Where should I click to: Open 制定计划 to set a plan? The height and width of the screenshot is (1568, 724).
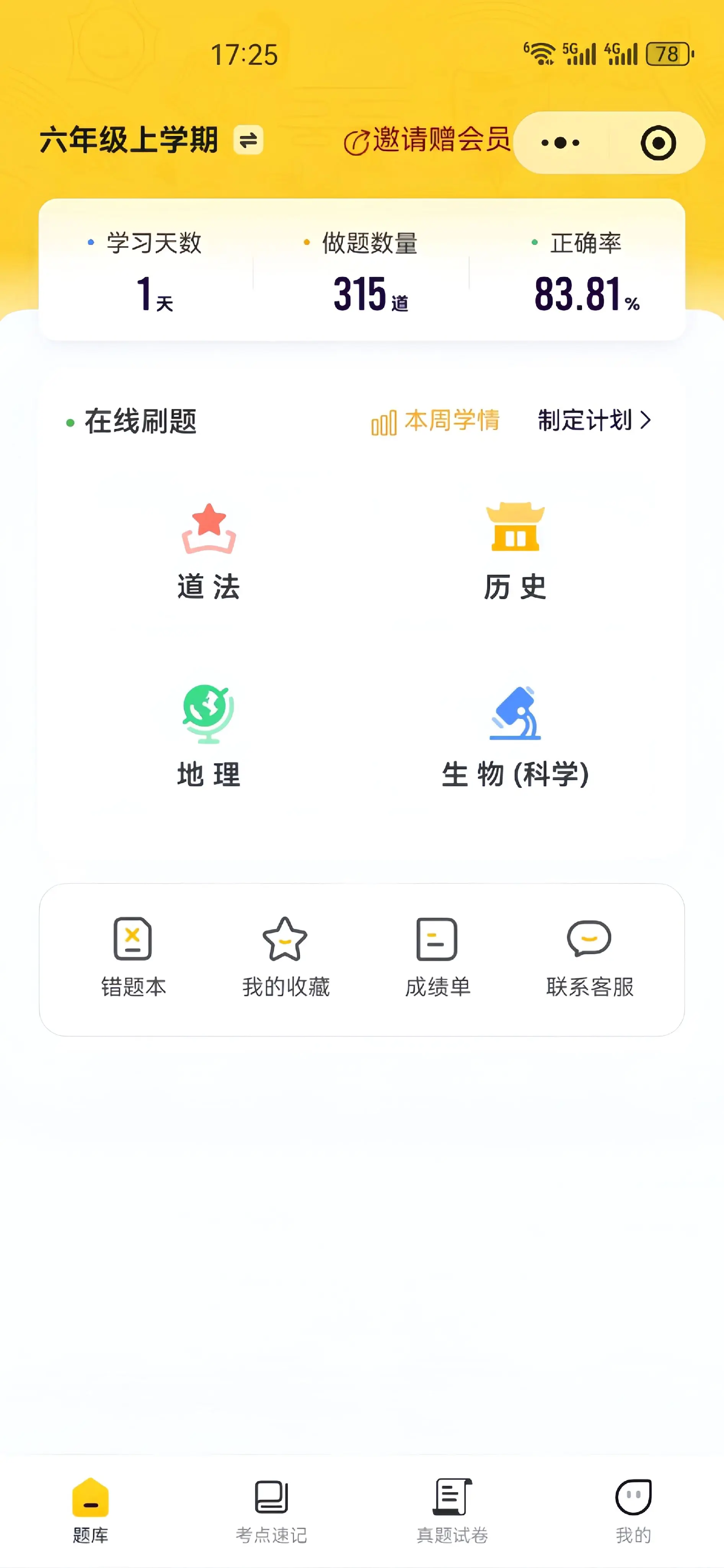point(594,420)
